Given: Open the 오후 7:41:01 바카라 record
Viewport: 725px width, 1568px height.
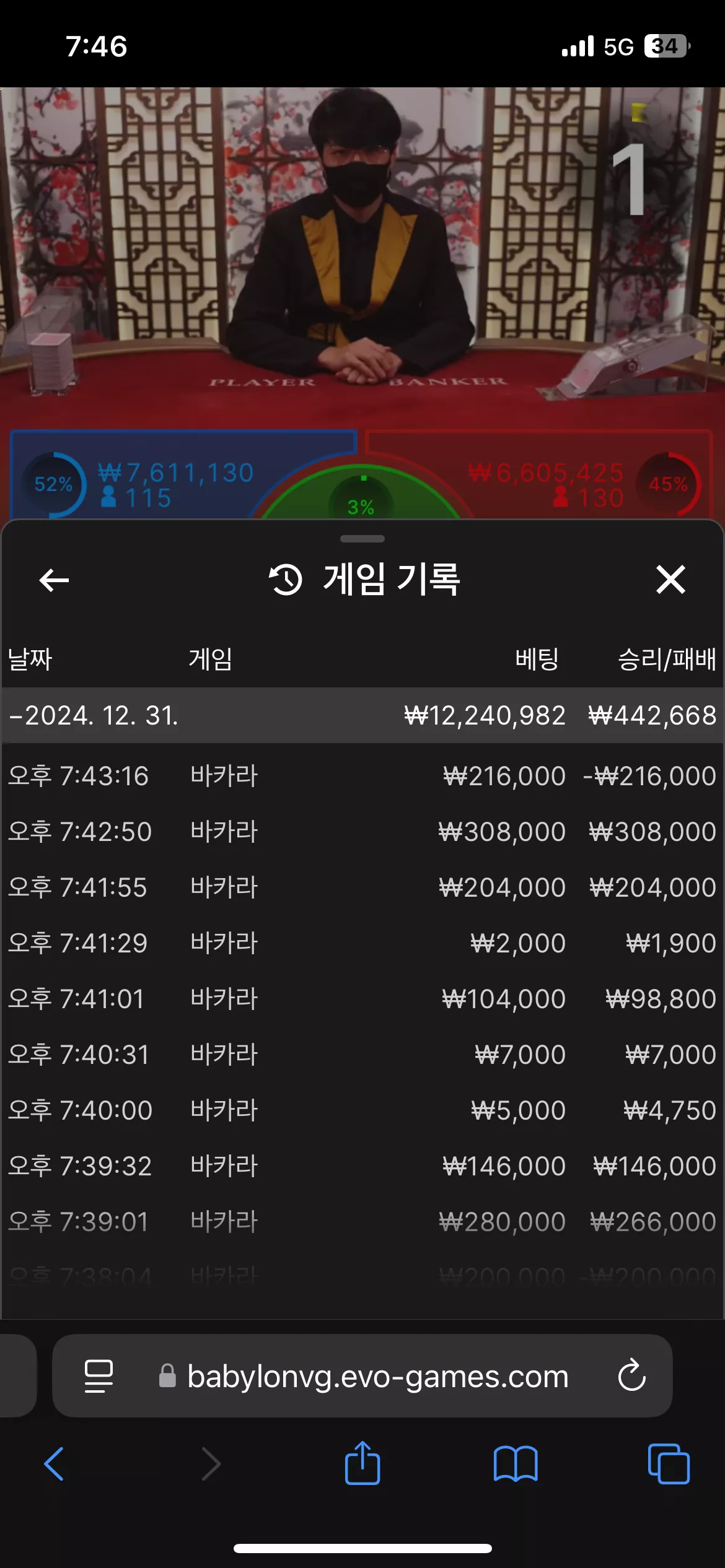Looking at the screenshot, I should (x=362, y=999).
